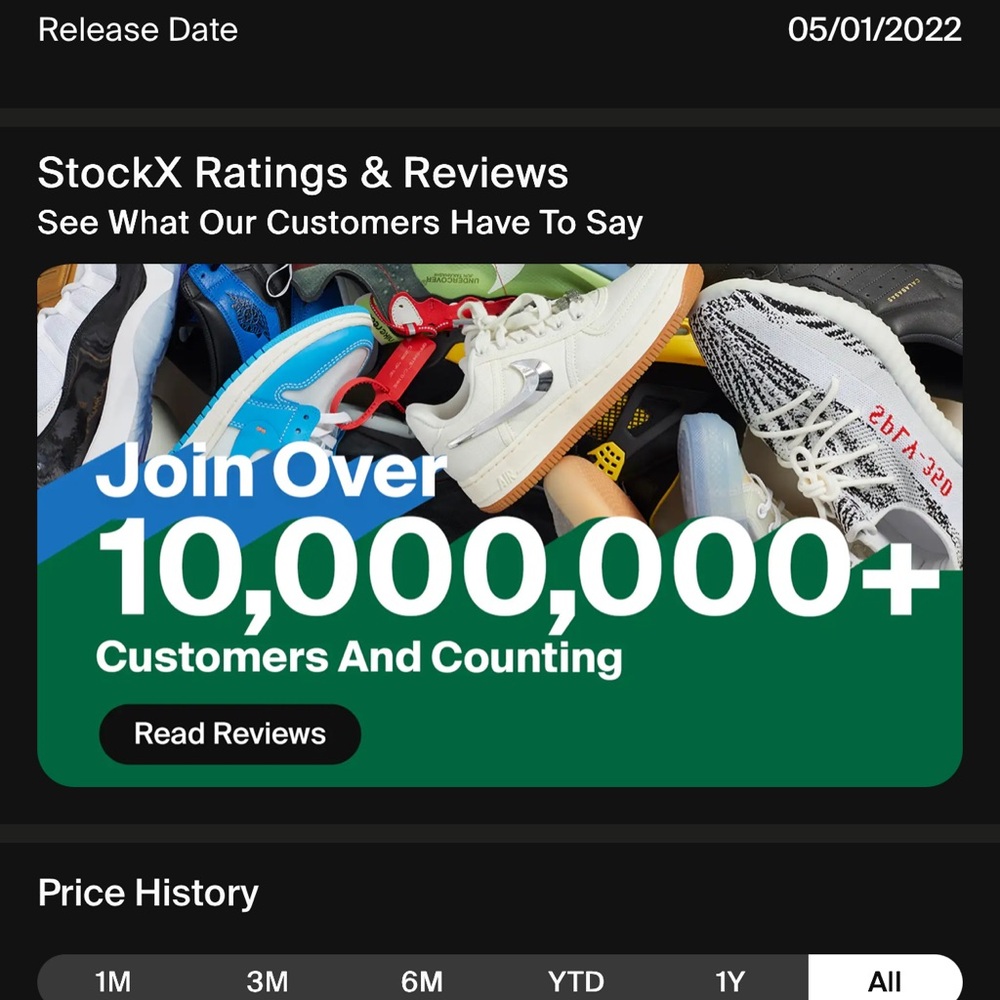Show the 6M price history
The image size is (1000, 1000).
pos(421,981)
